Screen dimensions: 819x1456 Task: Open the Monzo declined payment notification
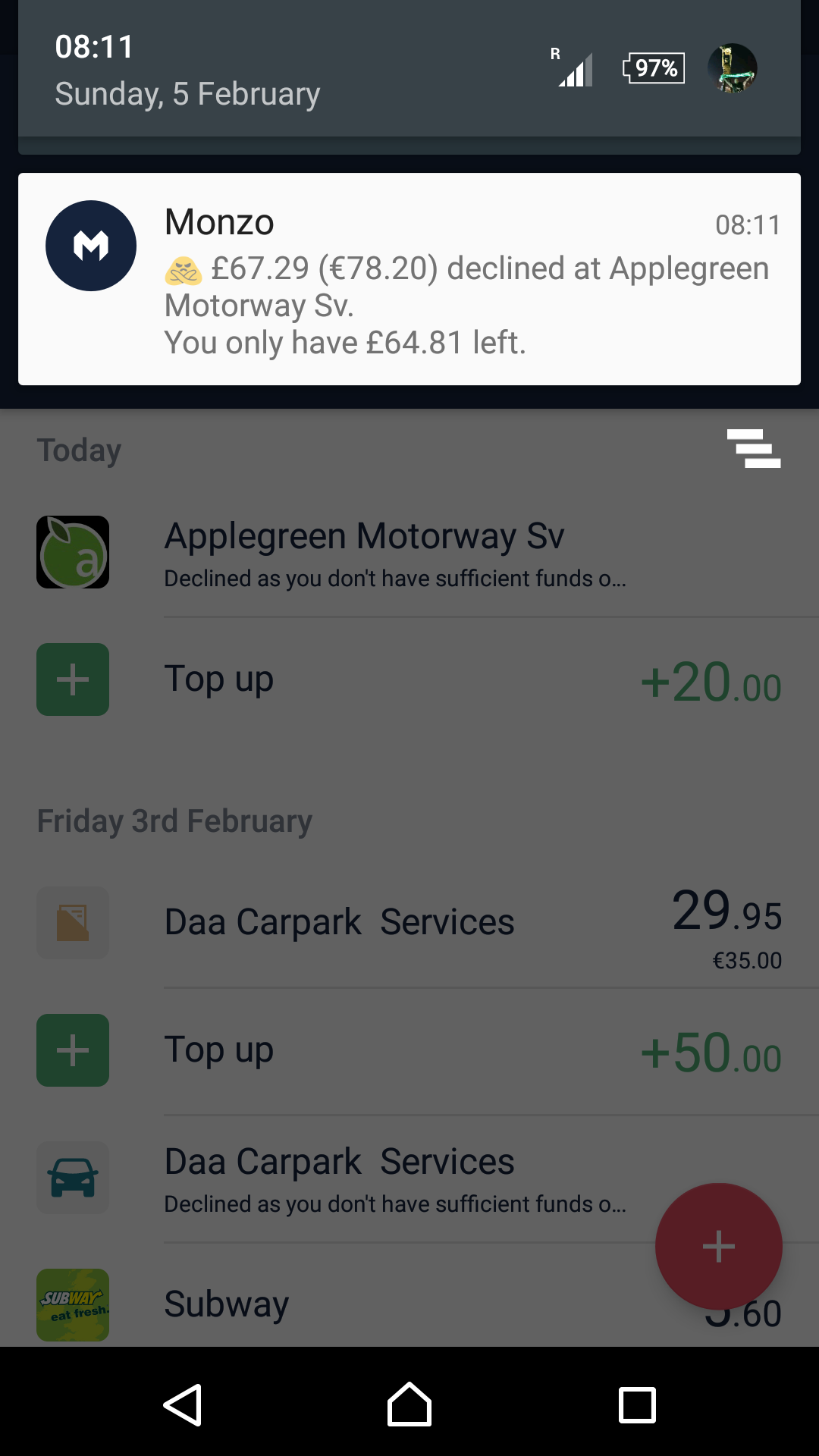(x=409, y=279)
